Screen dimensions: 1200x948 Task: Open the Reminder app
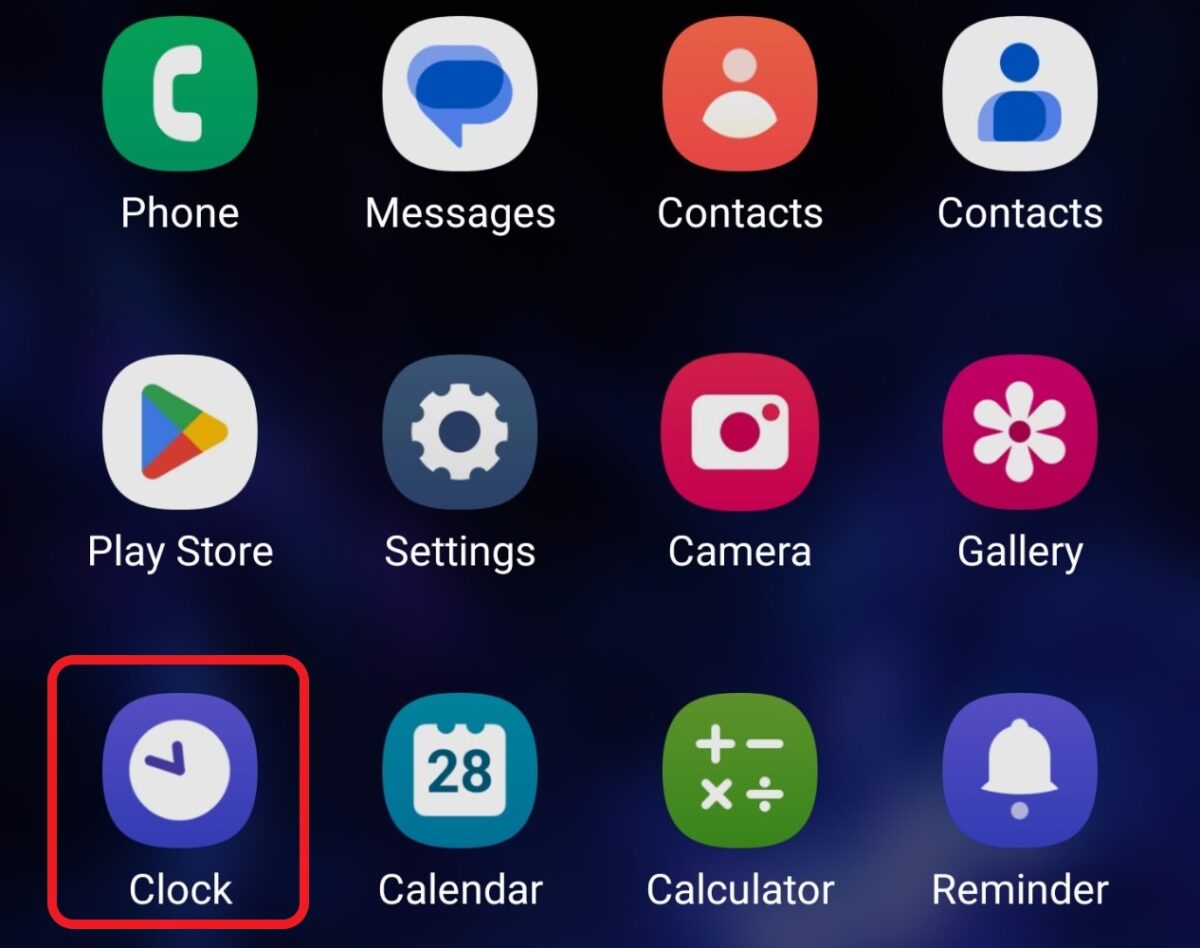point(1020,771)
